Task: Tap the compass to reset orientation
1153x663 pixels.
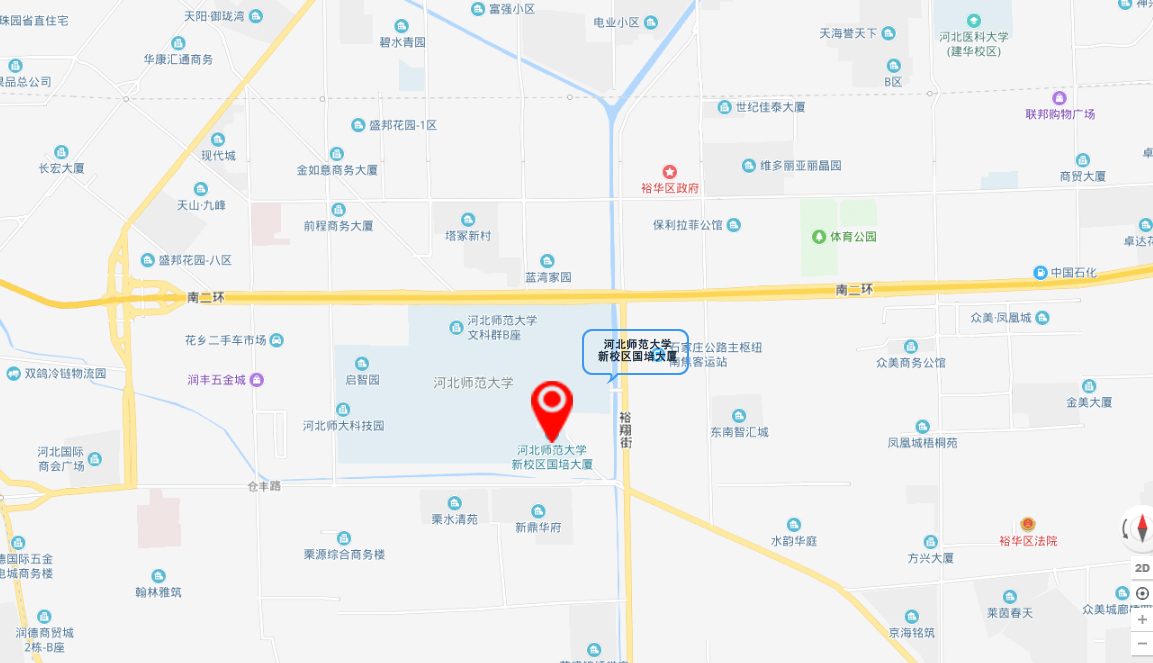Action: click(x=1141, y=529)
